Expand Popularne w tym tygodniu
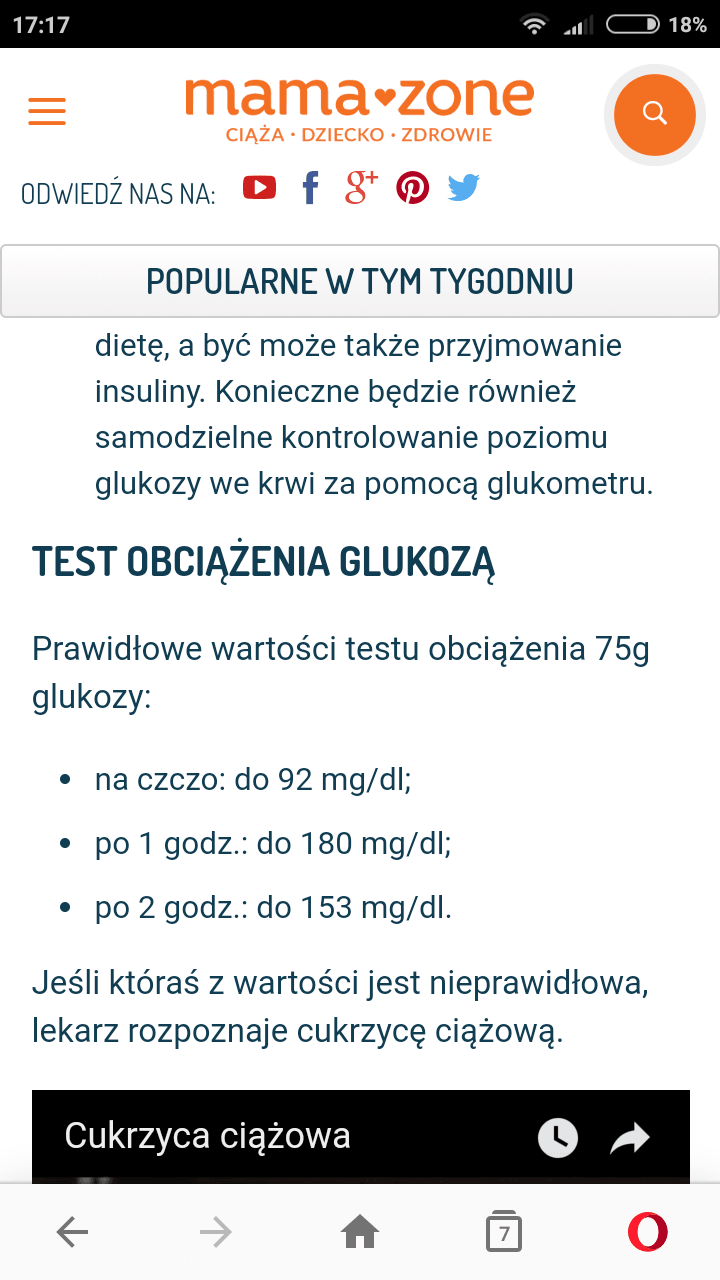This screenshot has height=1280, width=720. coord(360,281)
